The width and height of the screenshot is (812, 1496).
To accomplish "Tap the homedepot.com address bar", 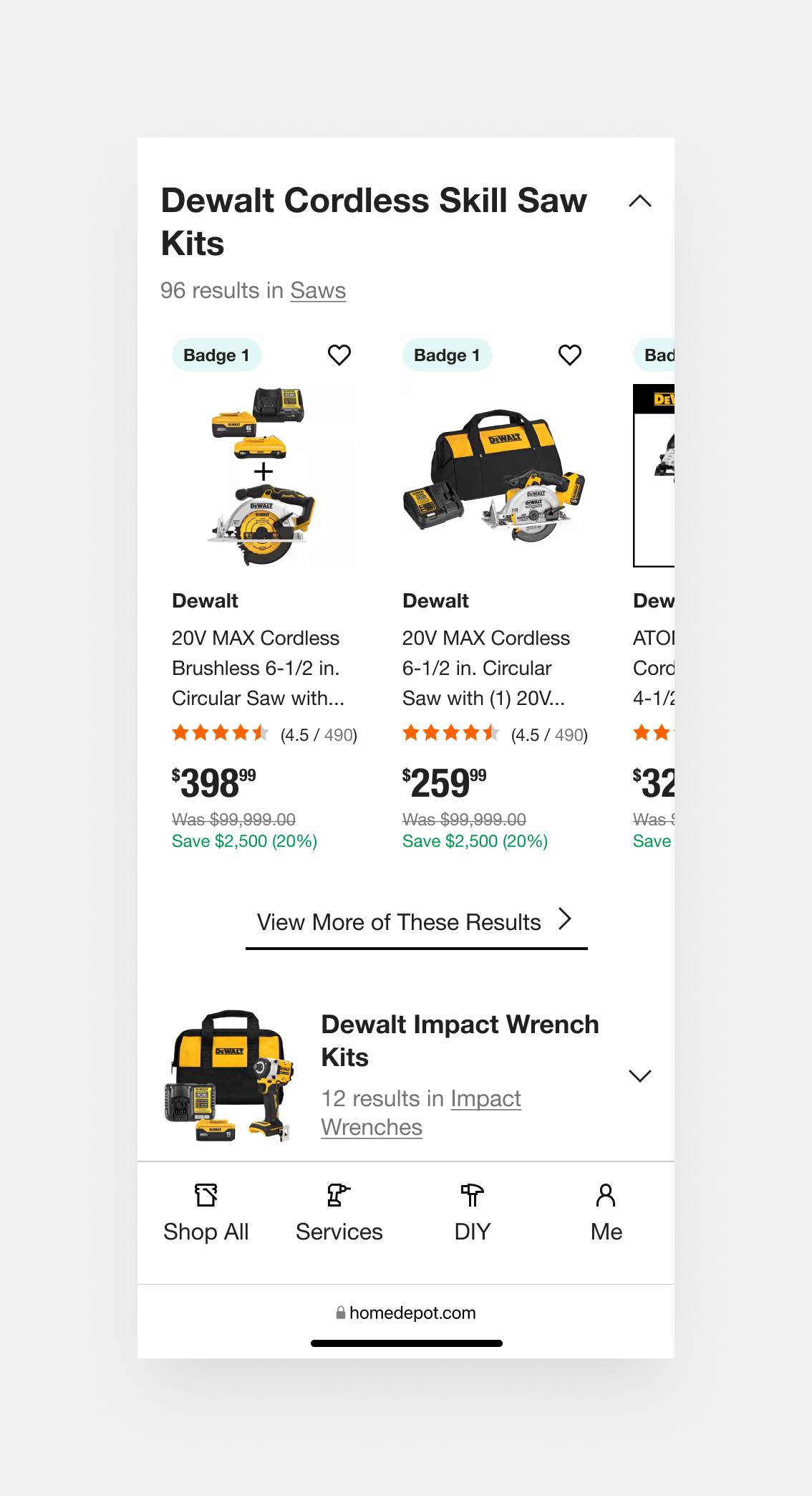I will 406,1313.
